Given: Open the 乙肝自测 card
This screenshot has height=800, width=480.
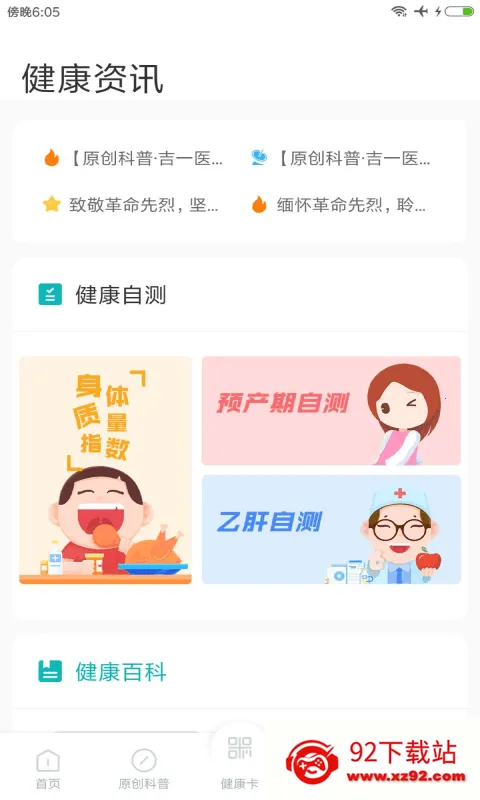Looking at the screenshot, I should tap(332, 530).
